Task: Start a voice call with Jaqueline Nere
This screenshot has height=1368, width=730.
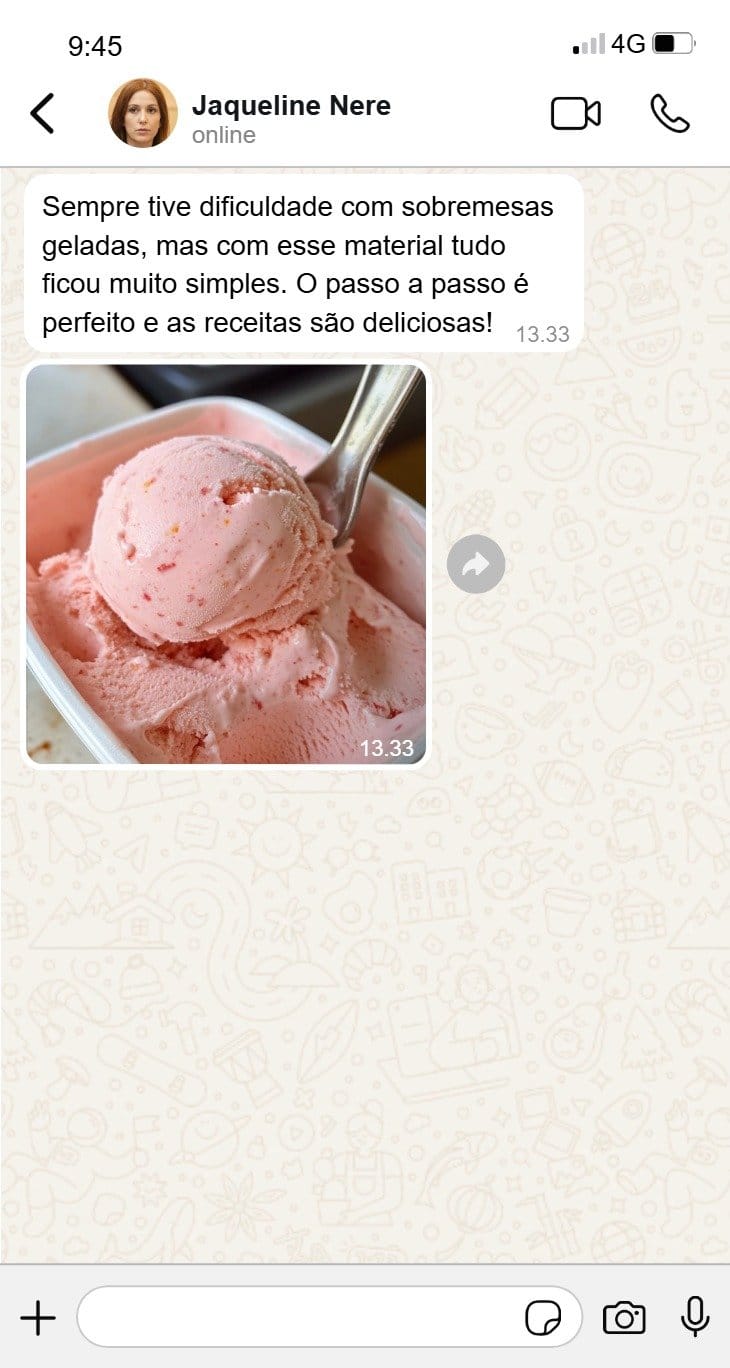Action: [x=669, y=114]
